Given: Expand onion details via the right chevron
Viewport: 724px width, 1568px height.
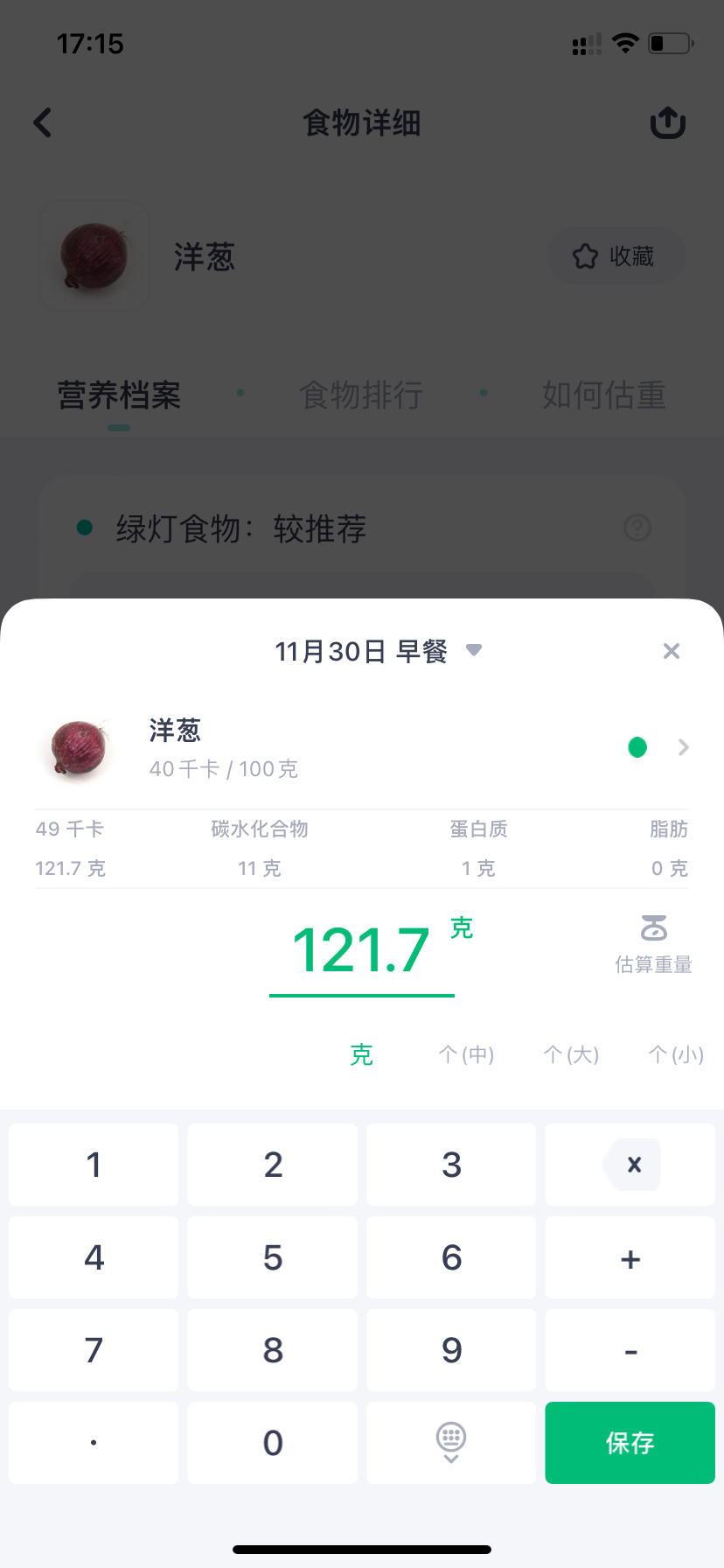Looking at the screenshot, I should tap(683, 747).
